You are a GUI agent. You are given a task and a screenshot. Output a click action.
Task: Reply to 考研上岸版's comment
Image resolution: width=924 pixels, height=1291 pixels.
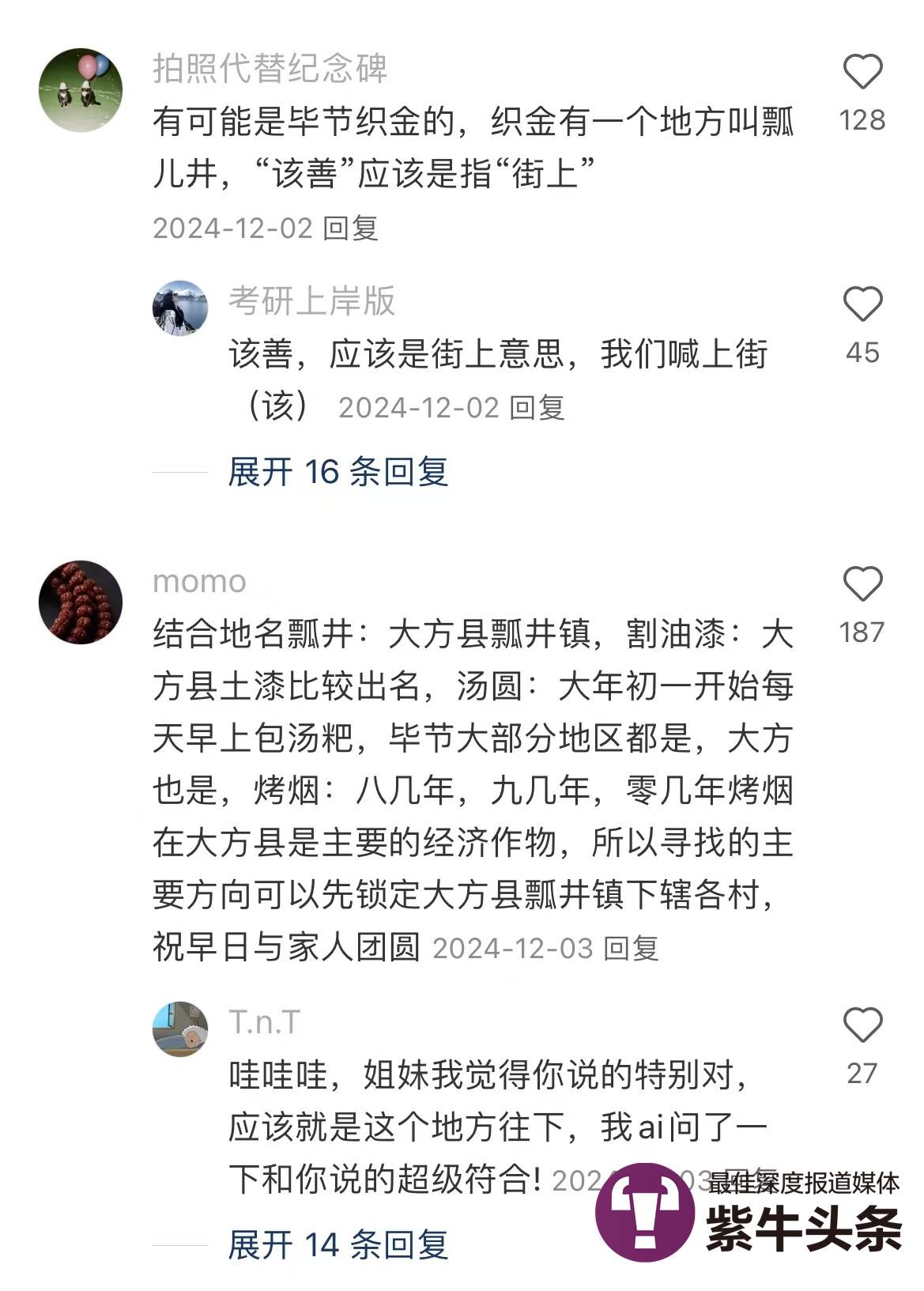pos(537,408)
